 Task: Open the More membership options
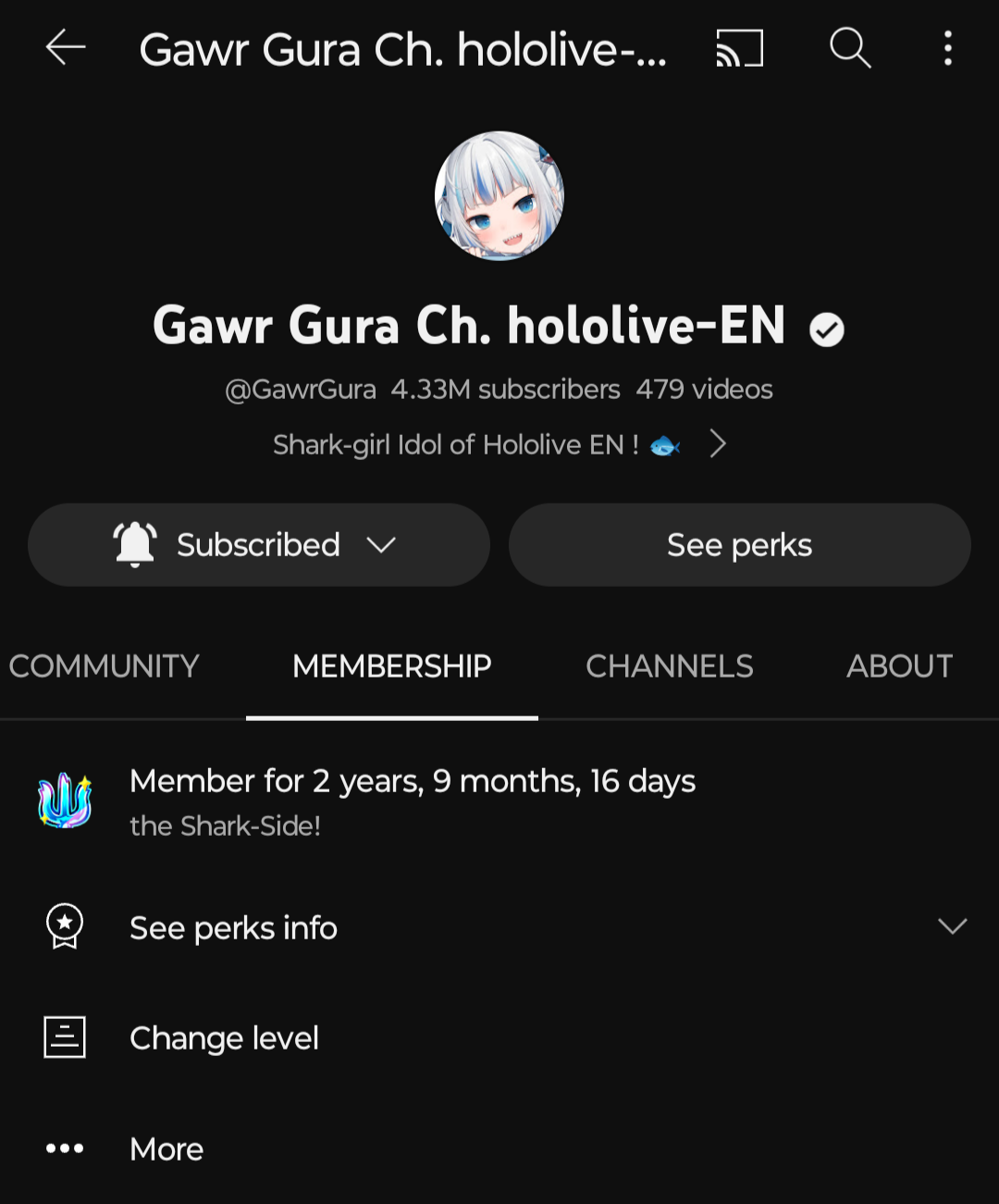[166, 1149]
